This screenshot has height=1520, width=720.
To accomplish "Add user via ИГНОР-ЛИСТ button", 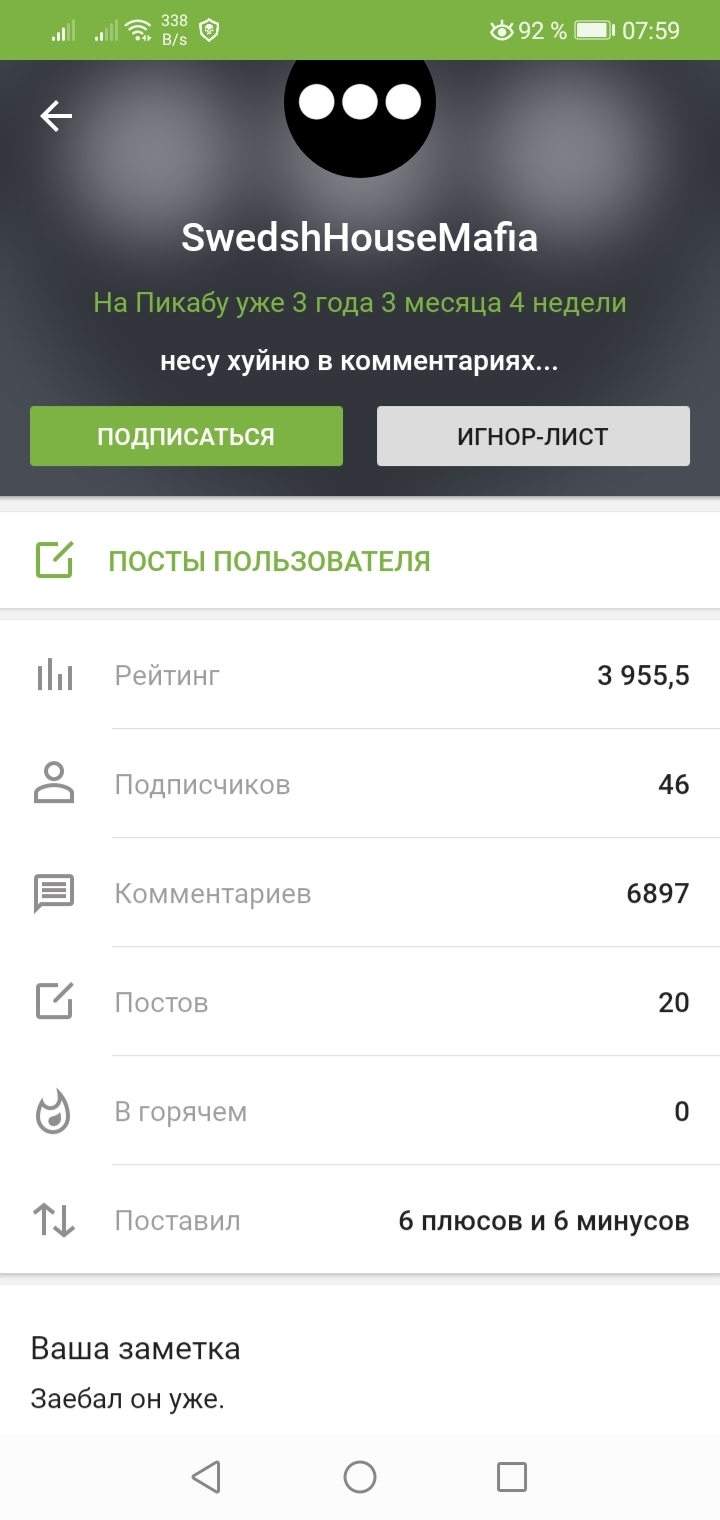I will click(533, 436).
